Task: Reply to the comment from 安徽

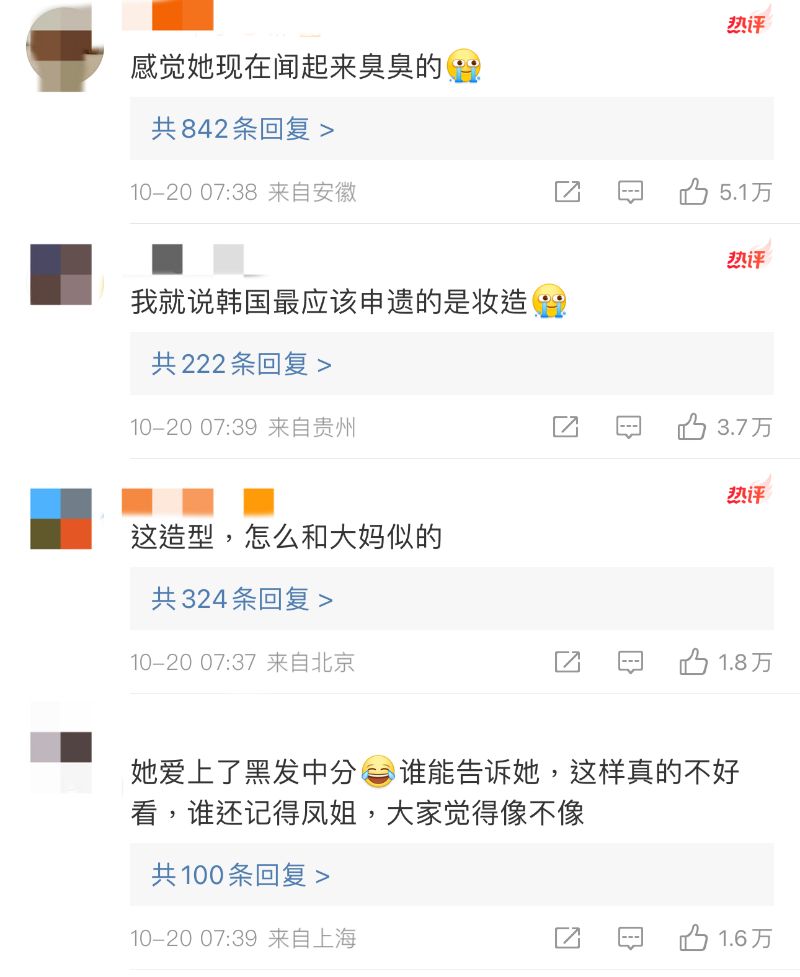Action: [630, 192]
